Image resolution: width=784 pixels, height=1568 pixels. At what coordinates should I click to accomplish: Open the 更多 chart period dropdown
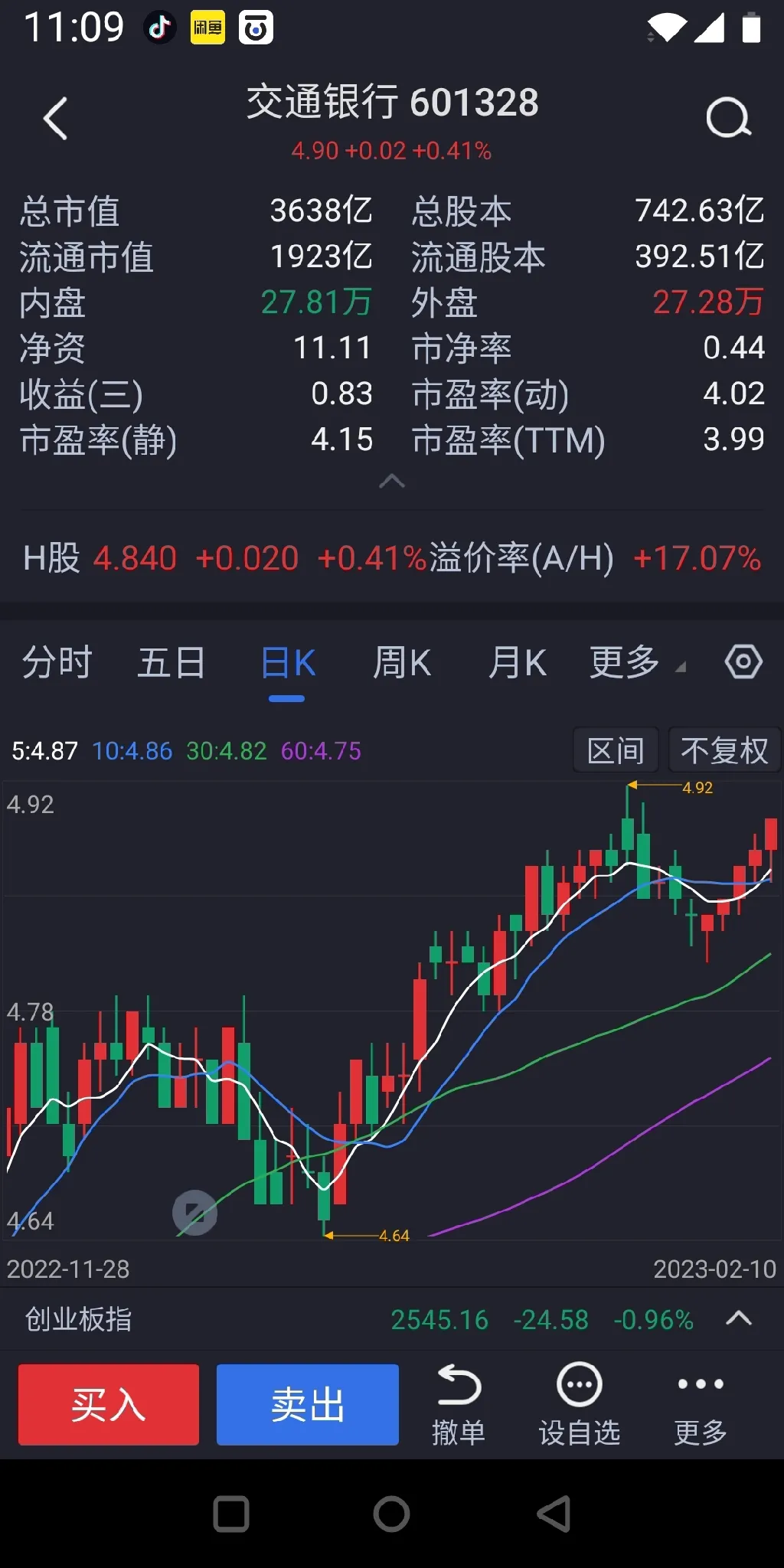(x=637, y=662)
